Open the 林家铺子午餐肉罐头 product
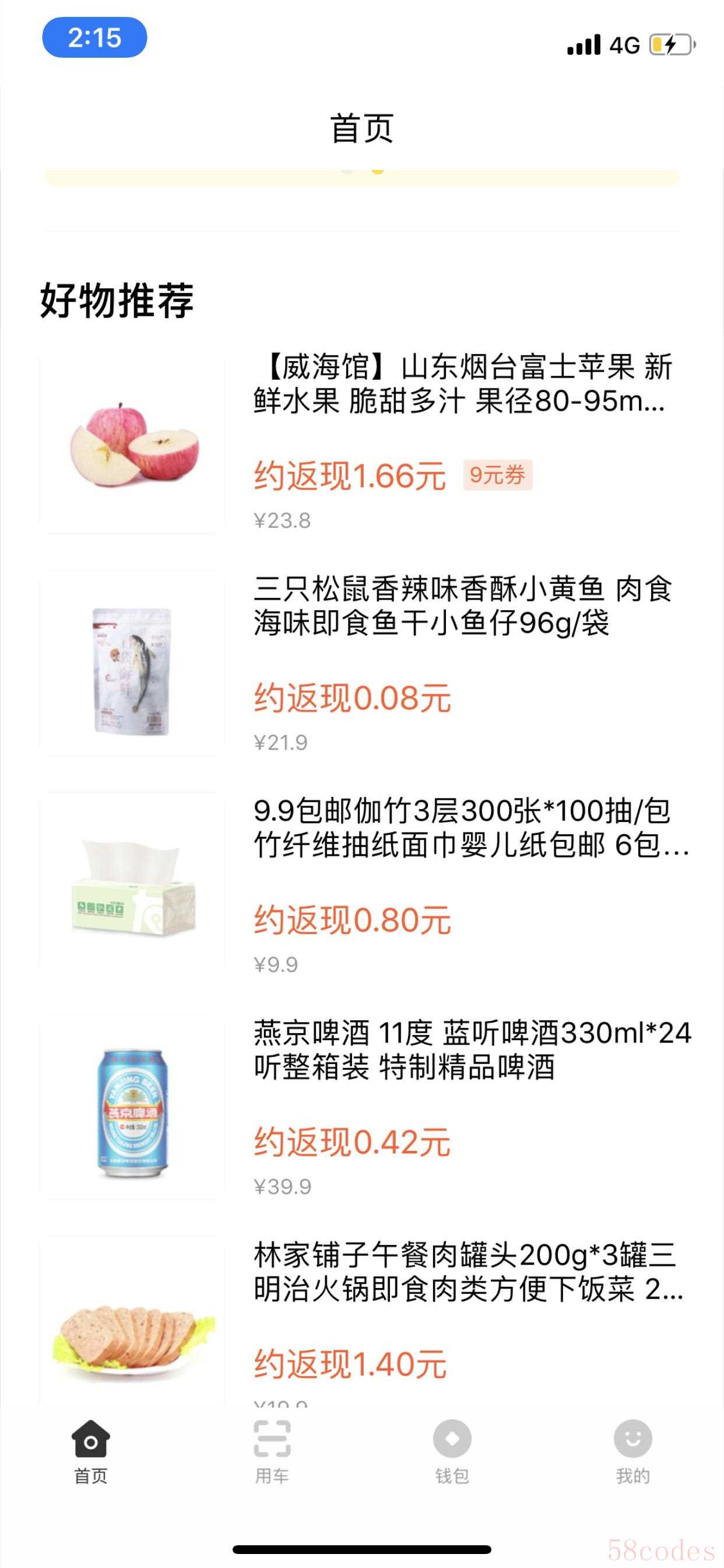The height and width of the screenshot is (1568, 724). coord(468,1272)
